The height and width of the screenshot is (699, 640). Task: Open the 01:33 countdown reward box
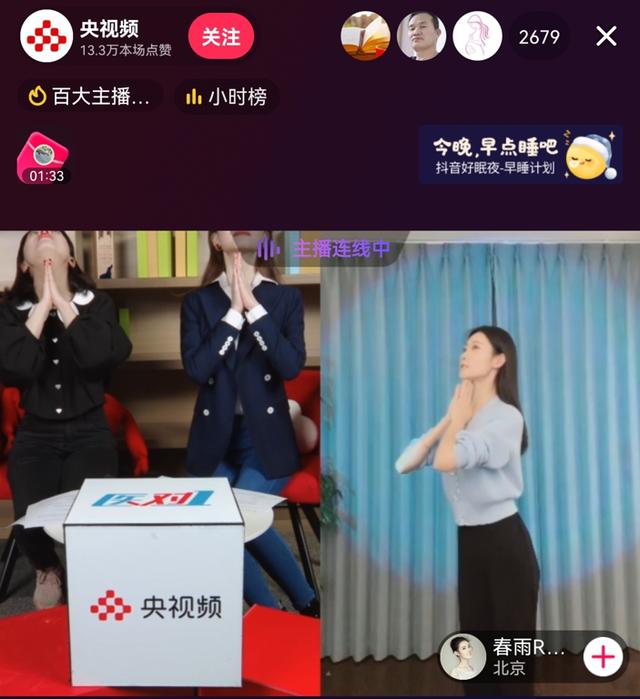(44, 159)
